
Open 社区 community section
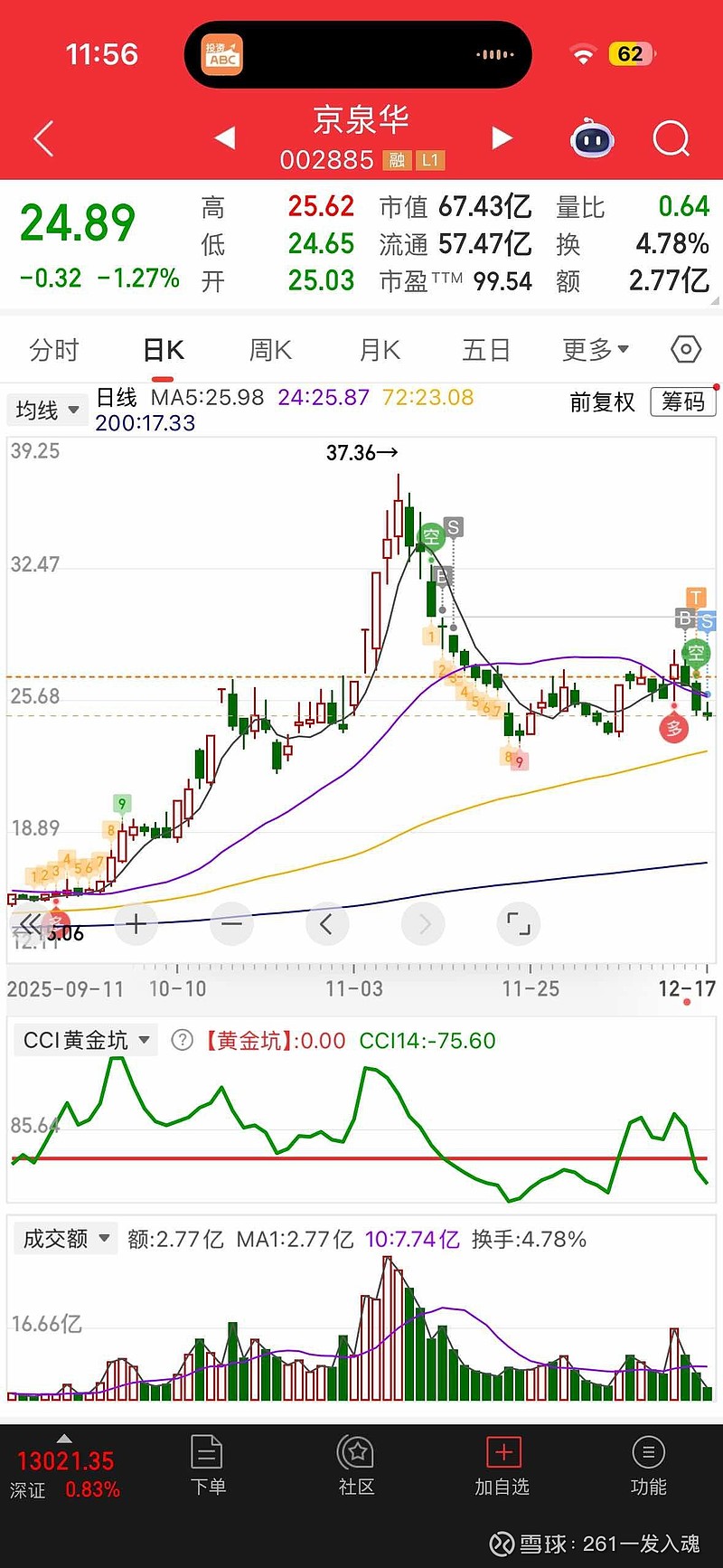pos(356,1467)
